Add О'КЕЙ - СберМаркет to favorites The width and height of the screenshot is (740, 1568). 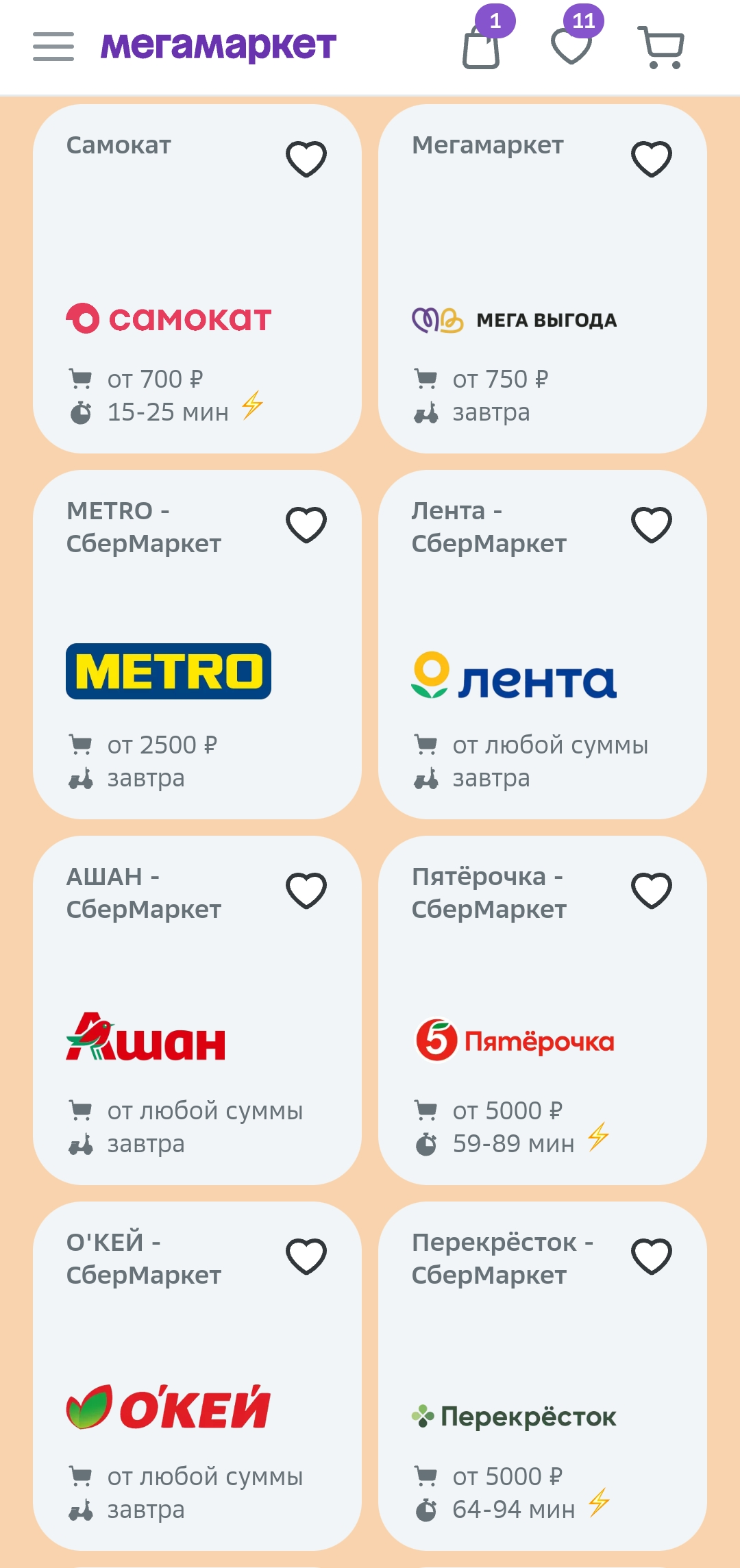[x=306, y=1256]
